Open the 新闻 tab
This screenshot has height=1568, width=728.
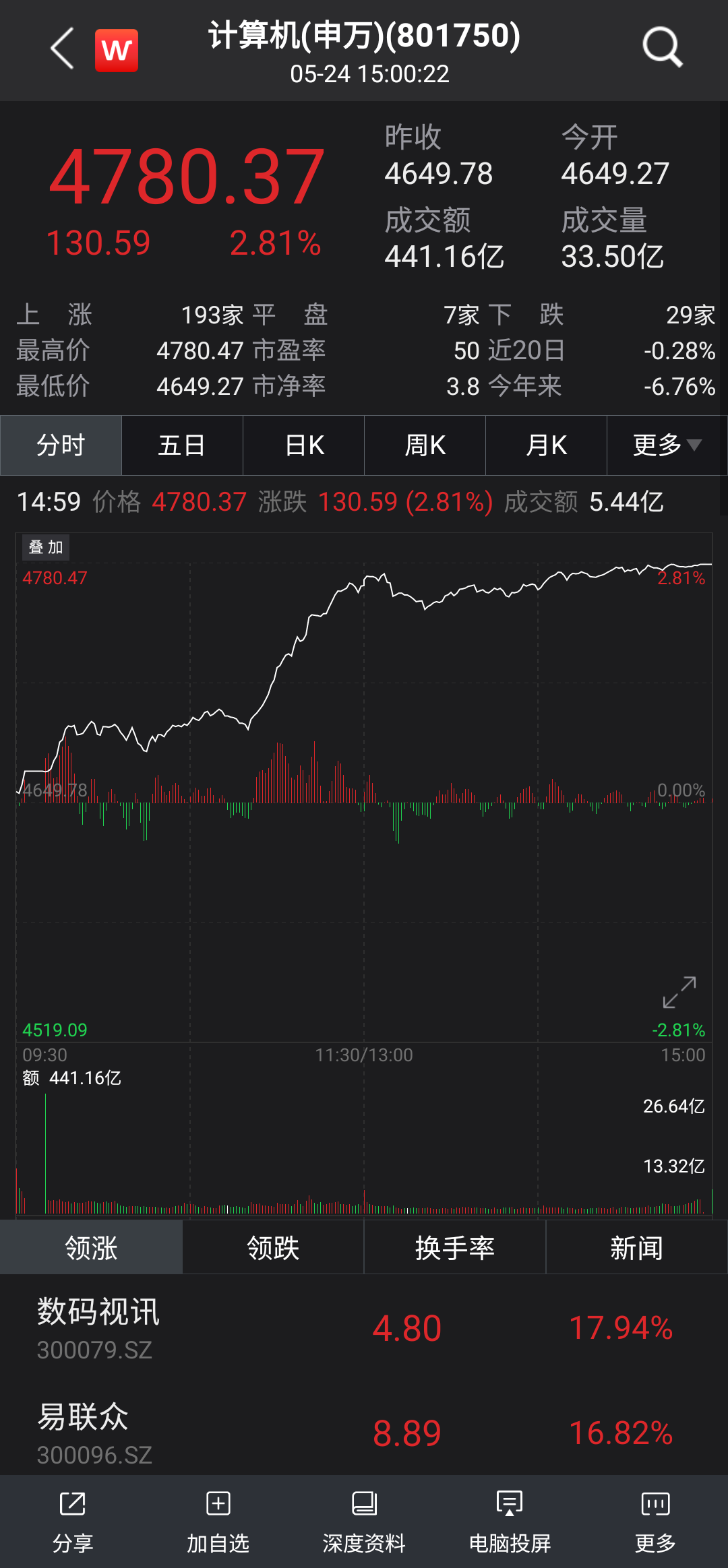click(x=636, y=1248)
